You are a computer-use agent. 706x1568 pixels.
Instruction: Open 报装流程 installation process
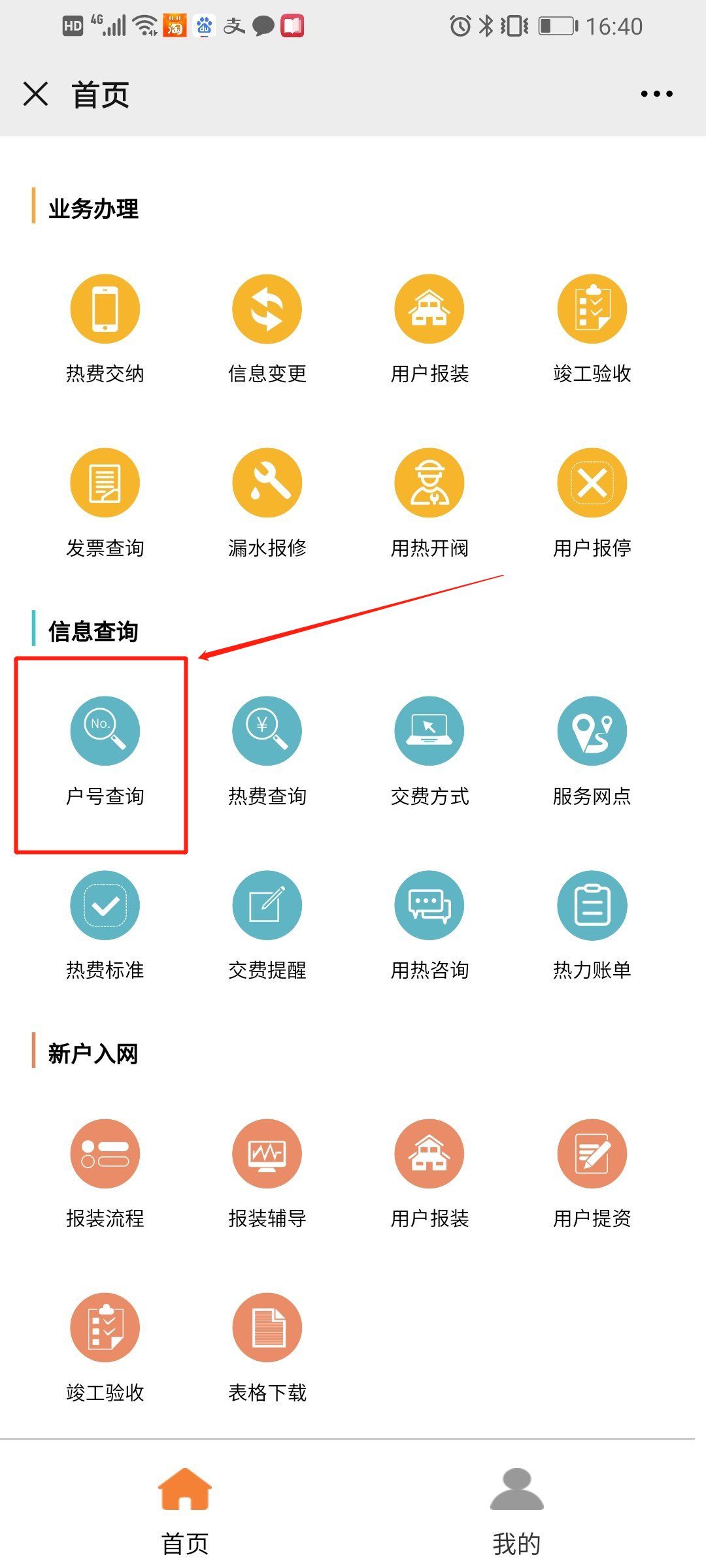pyautogui.click(x=105, y=1154)
